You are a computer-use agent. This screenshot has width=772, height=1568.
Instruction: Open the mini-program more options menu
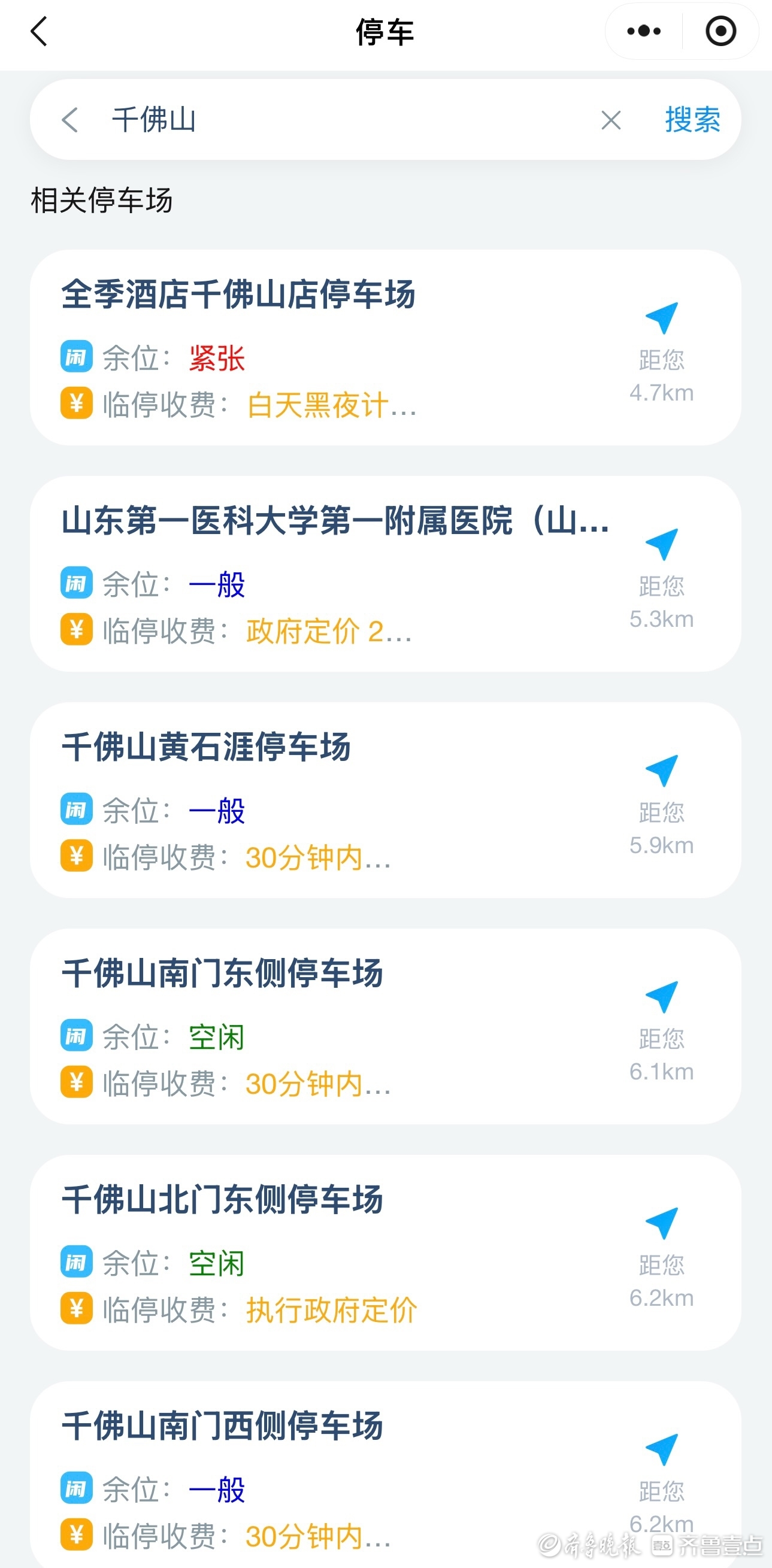(x=644, y=32)
